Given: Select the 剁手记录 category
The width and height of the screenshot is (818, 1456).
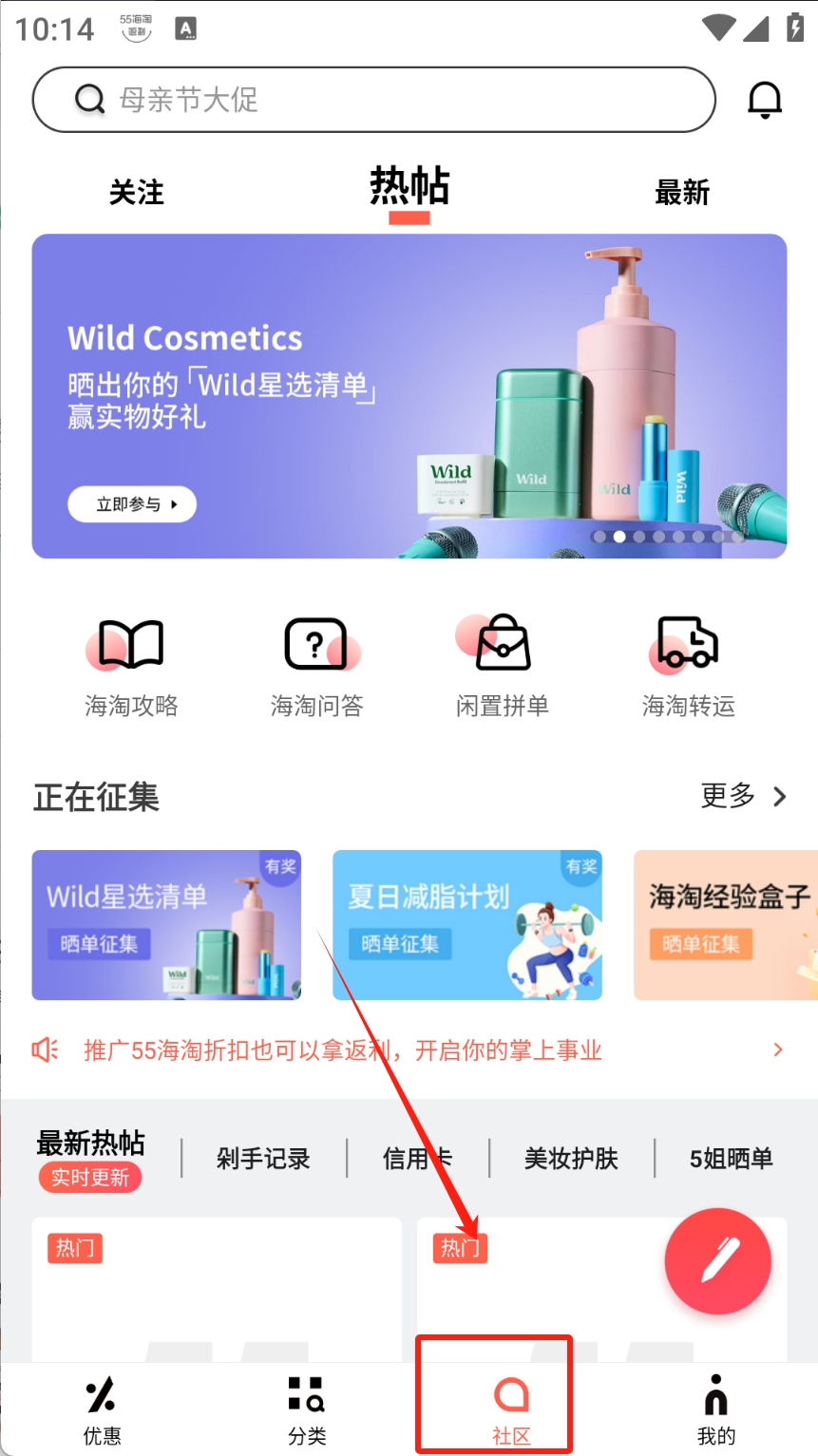Looking at the screenshot, I should pos(263,1159).
